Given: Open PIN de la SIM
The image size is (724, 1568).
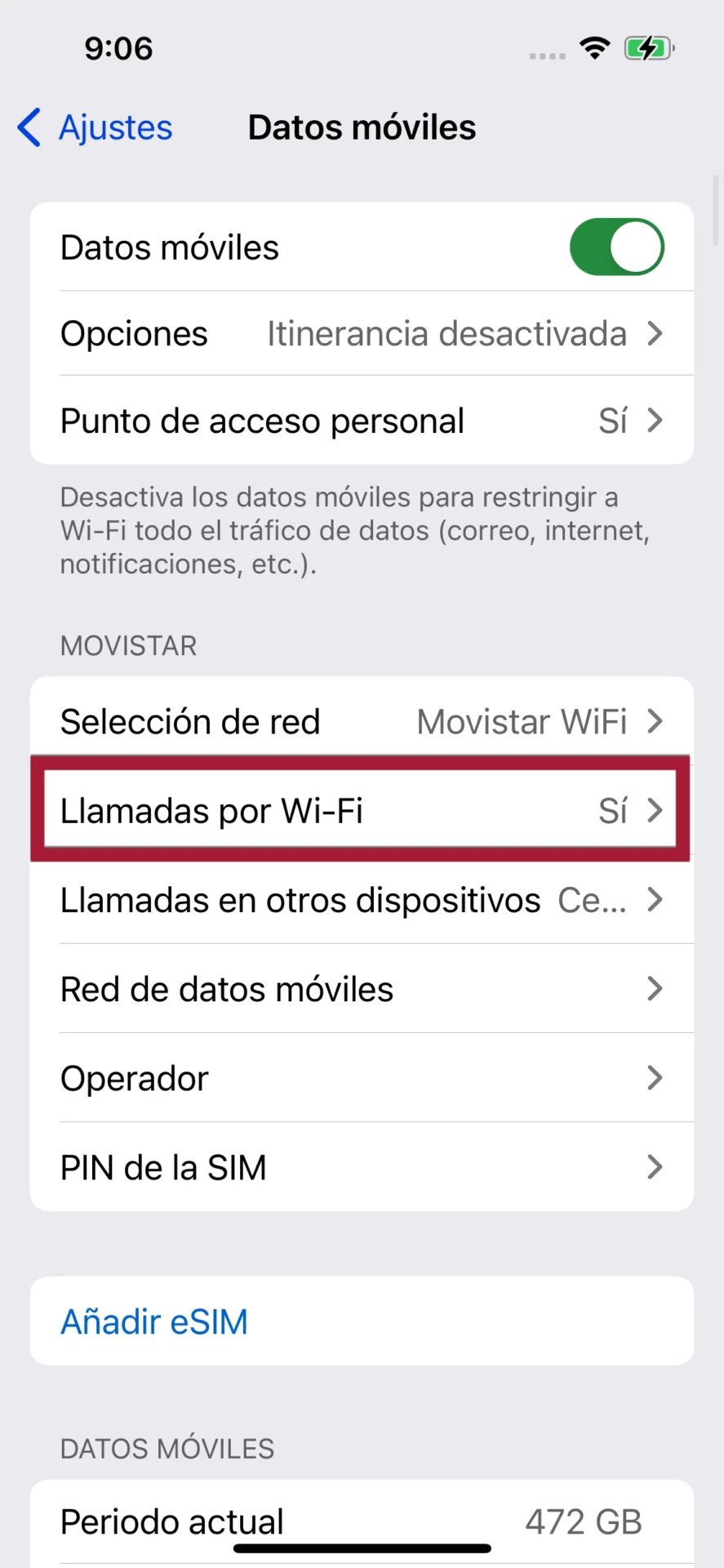Looking at the screenshot, I should pyautogui.click(x=362, y=1167).
